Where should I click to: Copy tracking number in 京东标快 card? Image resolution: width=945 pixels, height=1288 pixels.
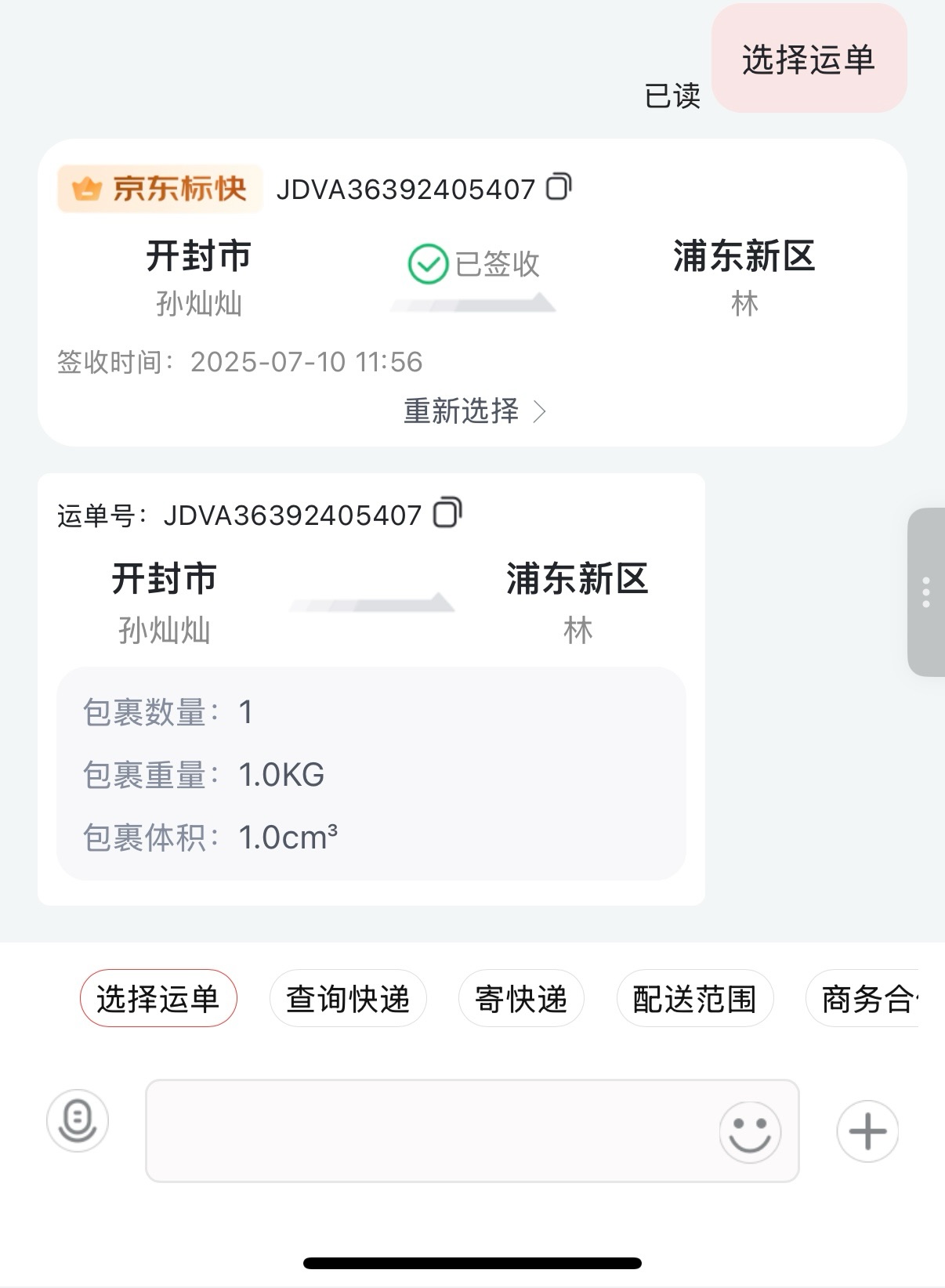[559, 187]
